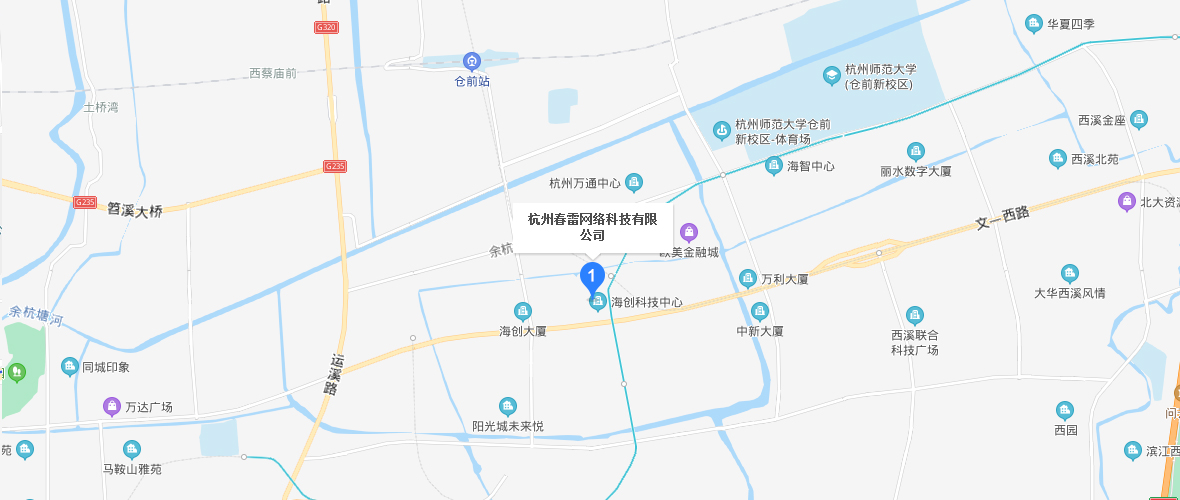The width and height of the screenshot is (1180, 500).
Task: Tap the 杭州师范大学 campus marker
Action: pyautogui.click(x=831, y=75)
